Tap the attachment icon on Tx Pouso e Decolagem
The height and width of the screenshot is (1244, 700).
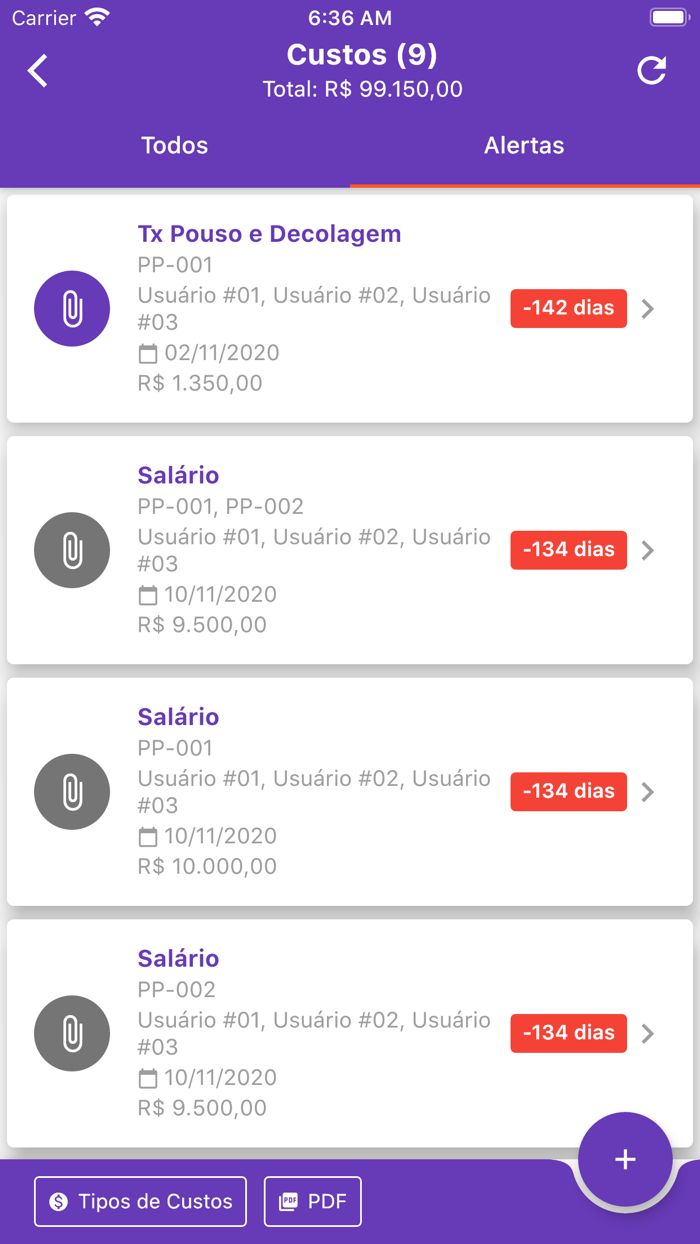tap(72, 309)
